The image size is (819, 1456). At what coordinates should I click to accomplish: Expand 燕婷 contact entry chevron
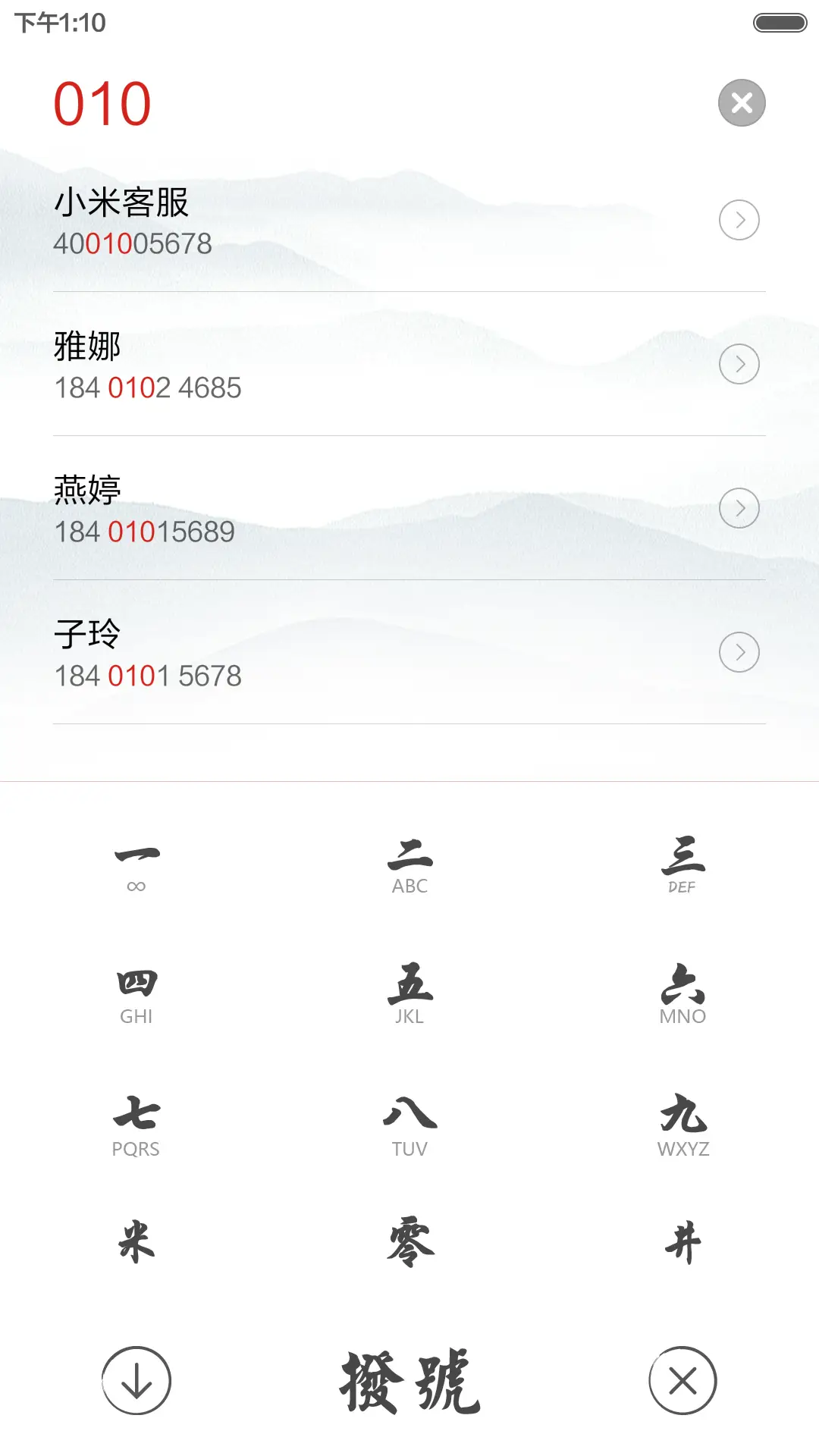click(x=739, y=510)
